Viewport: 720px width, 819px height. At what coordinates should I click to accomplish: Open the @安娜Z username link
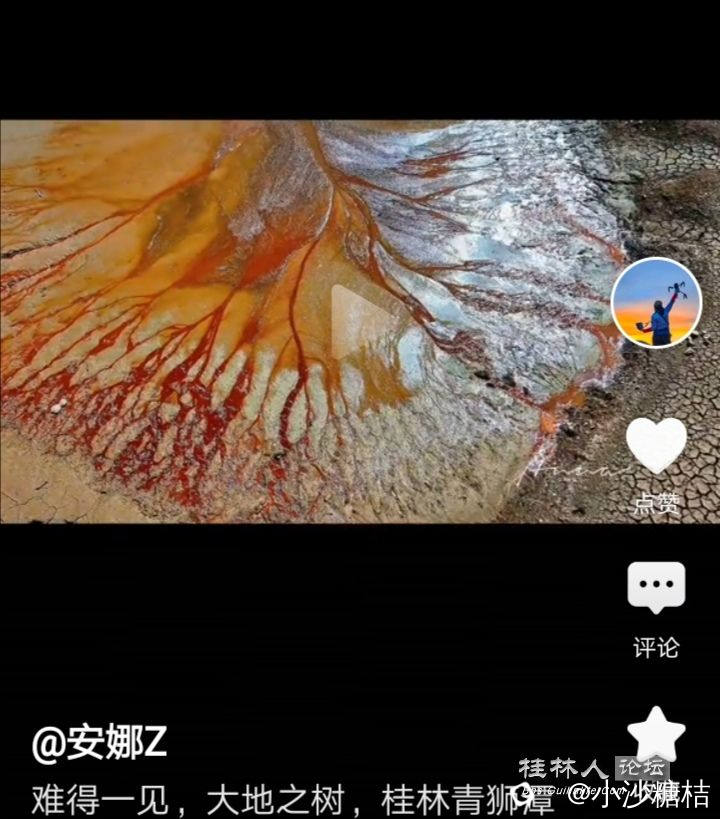99,742
